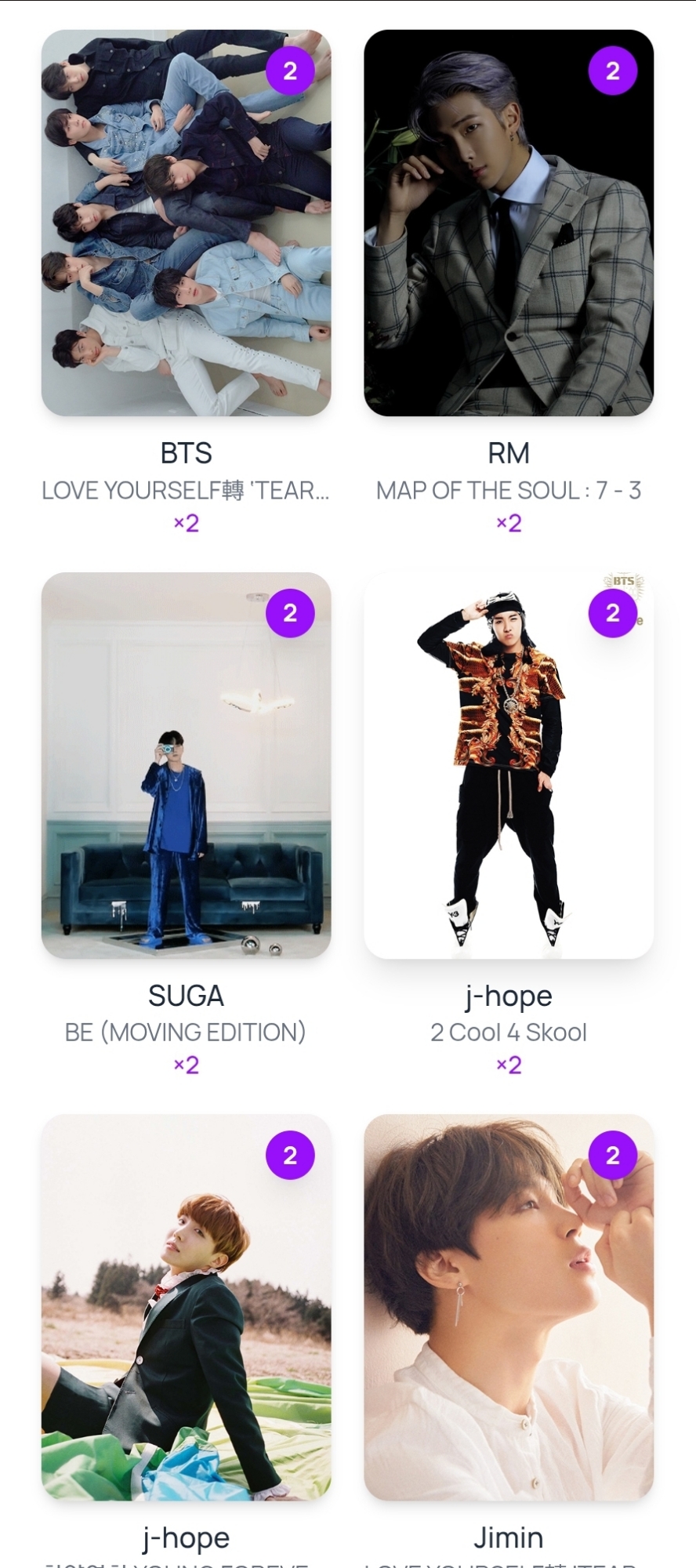
Task: Open the BTS LOVE YOURSELF 'TEAR' card
Action: point(186,223)
